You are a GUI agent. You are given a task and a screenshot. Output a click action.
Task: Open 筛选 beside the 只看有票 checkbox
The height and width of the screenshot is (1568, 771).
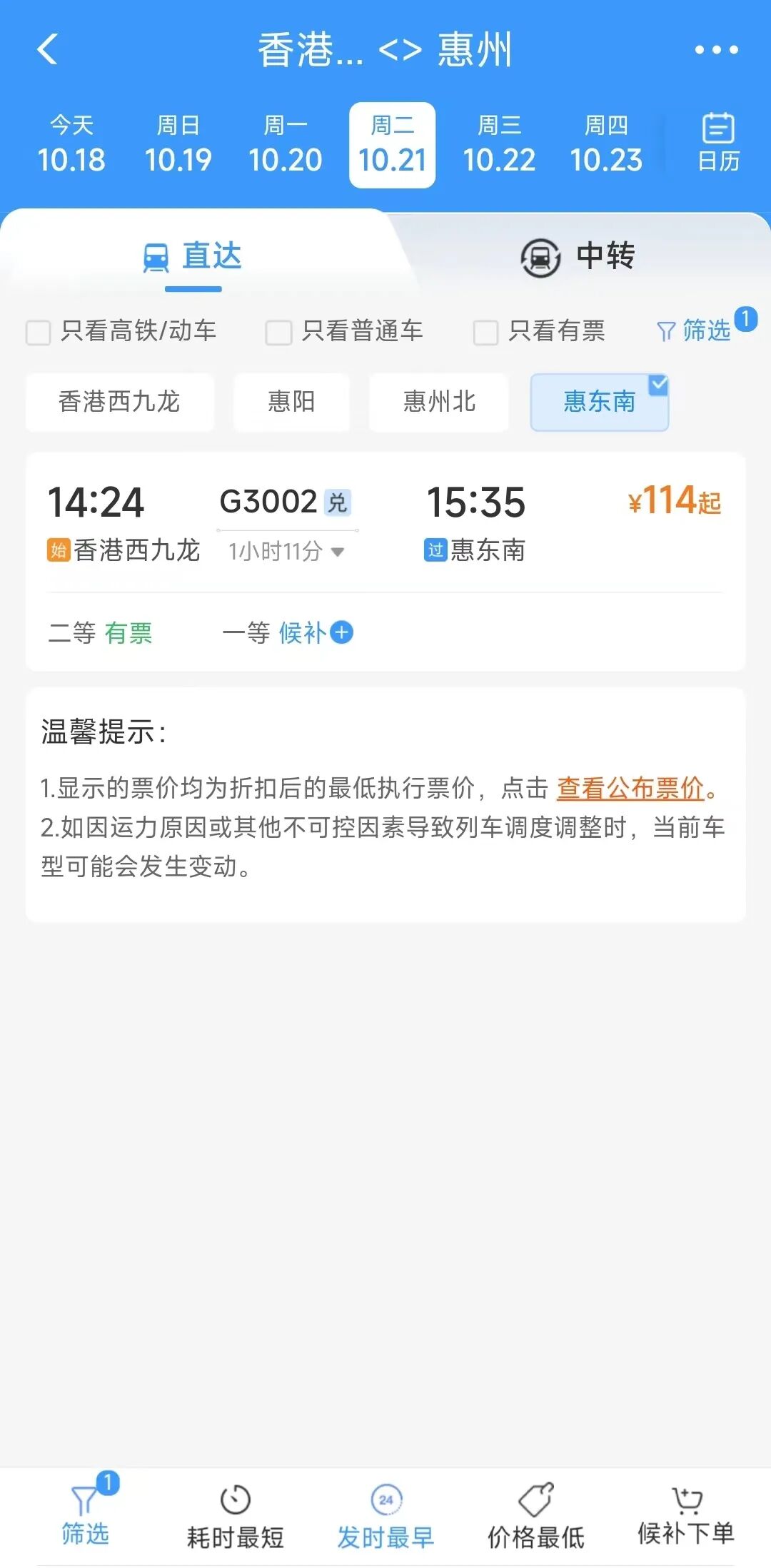point(694,330)
